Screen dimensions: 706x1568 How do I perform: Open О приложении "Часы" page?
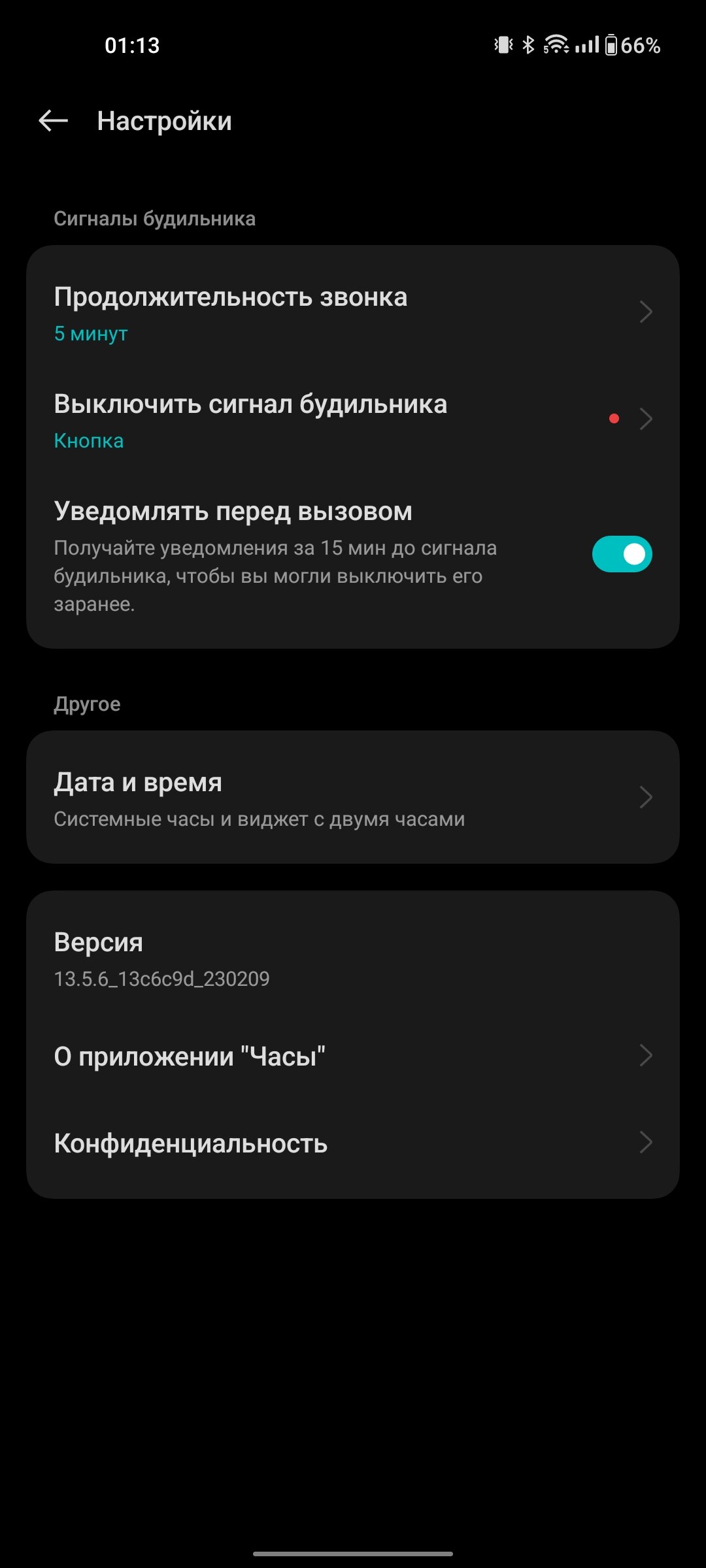(x=353, y=1056)
